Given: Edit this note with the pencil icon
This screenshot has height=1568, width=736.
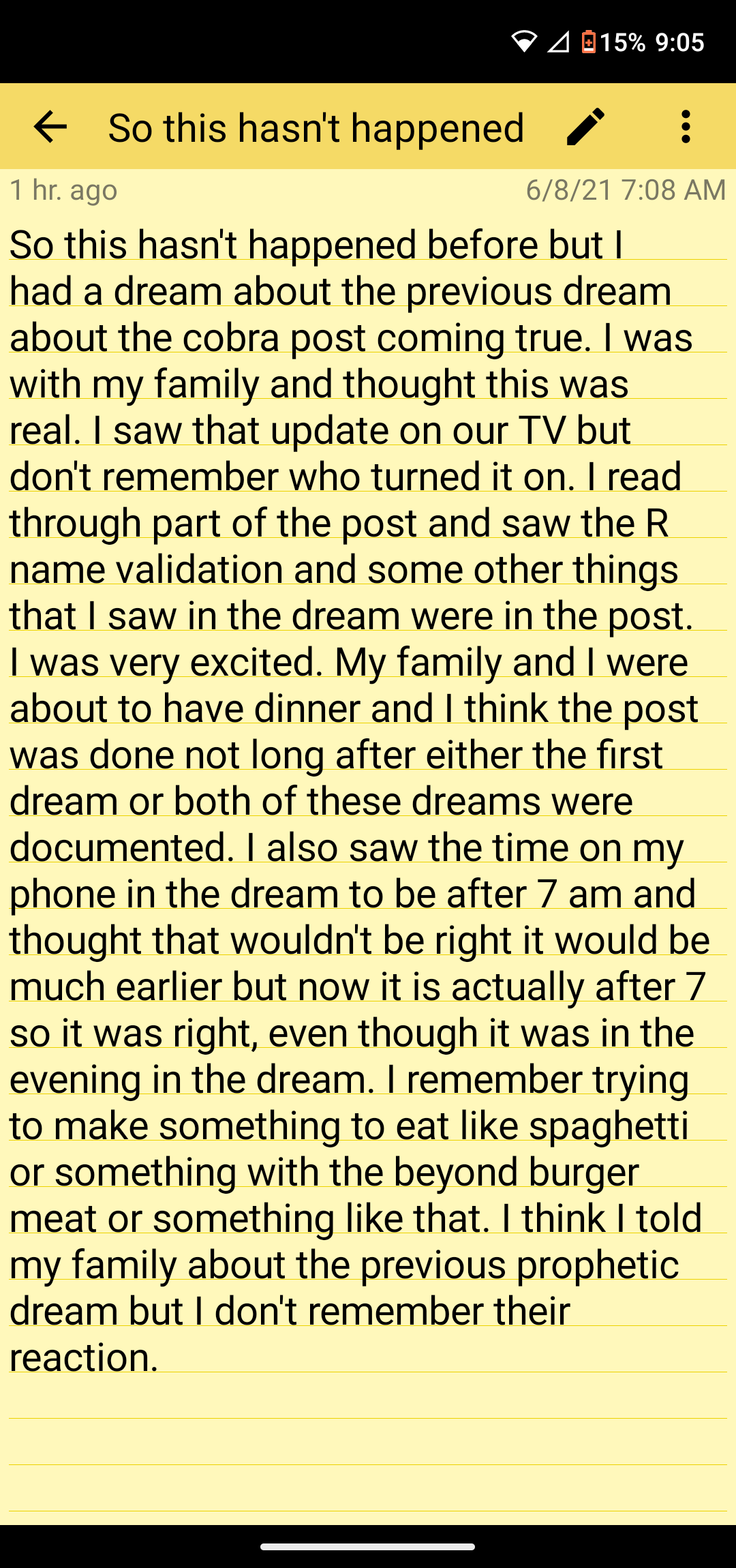Looking at the screenshot, I should [585, 127].
